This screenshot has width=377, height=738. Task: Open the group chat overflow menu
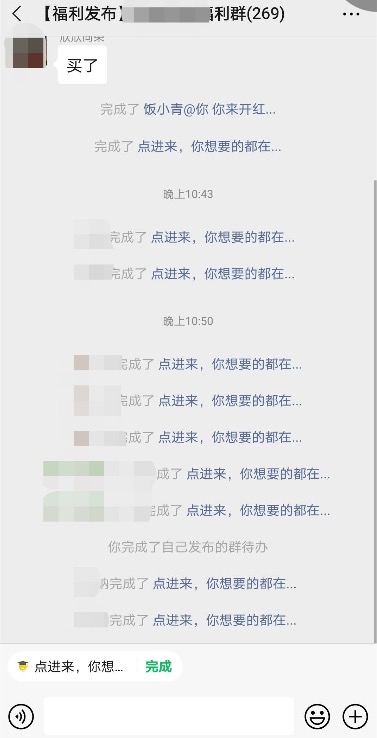coord(351,14)
